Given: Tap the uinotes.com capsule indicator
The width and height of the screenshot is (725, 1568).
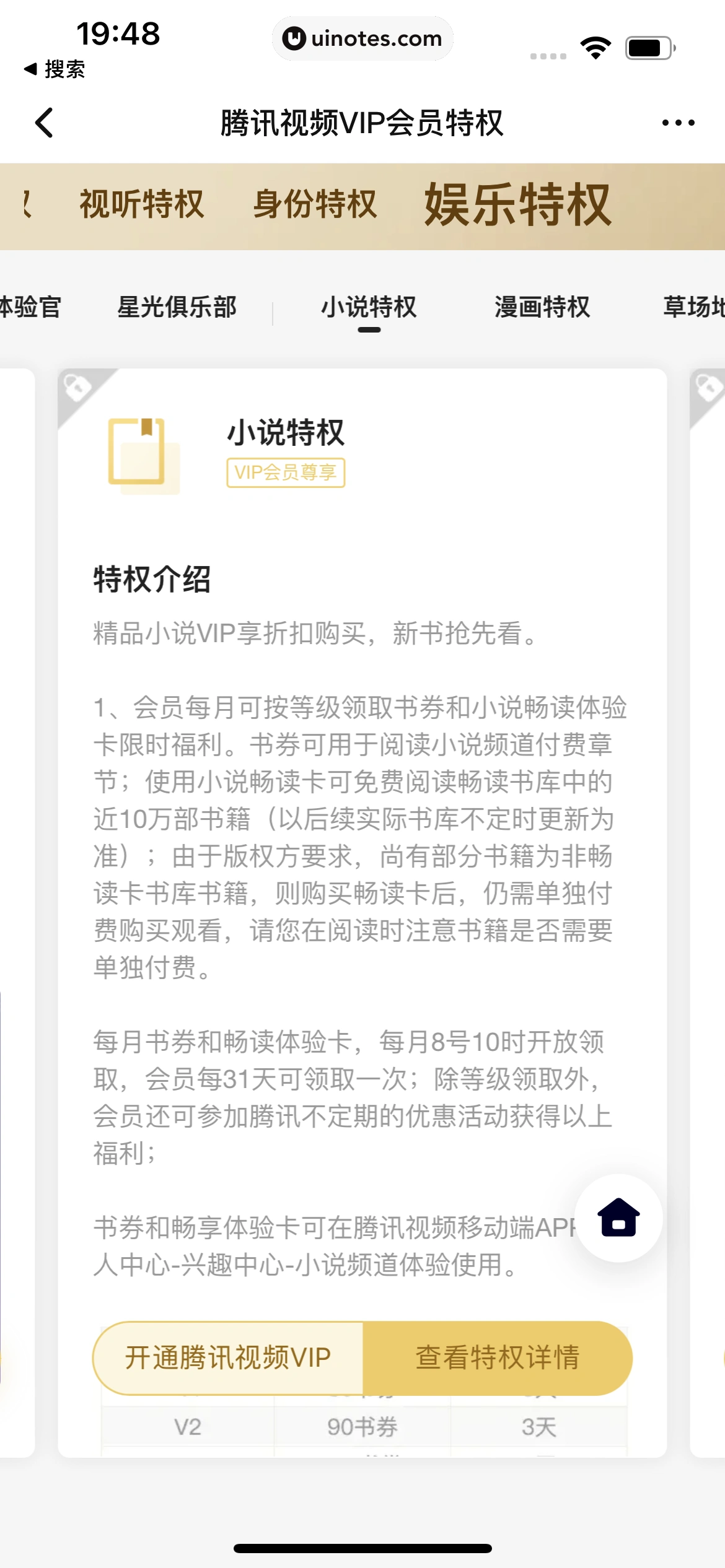Looking at the screenshot, I should coord(362,38).
